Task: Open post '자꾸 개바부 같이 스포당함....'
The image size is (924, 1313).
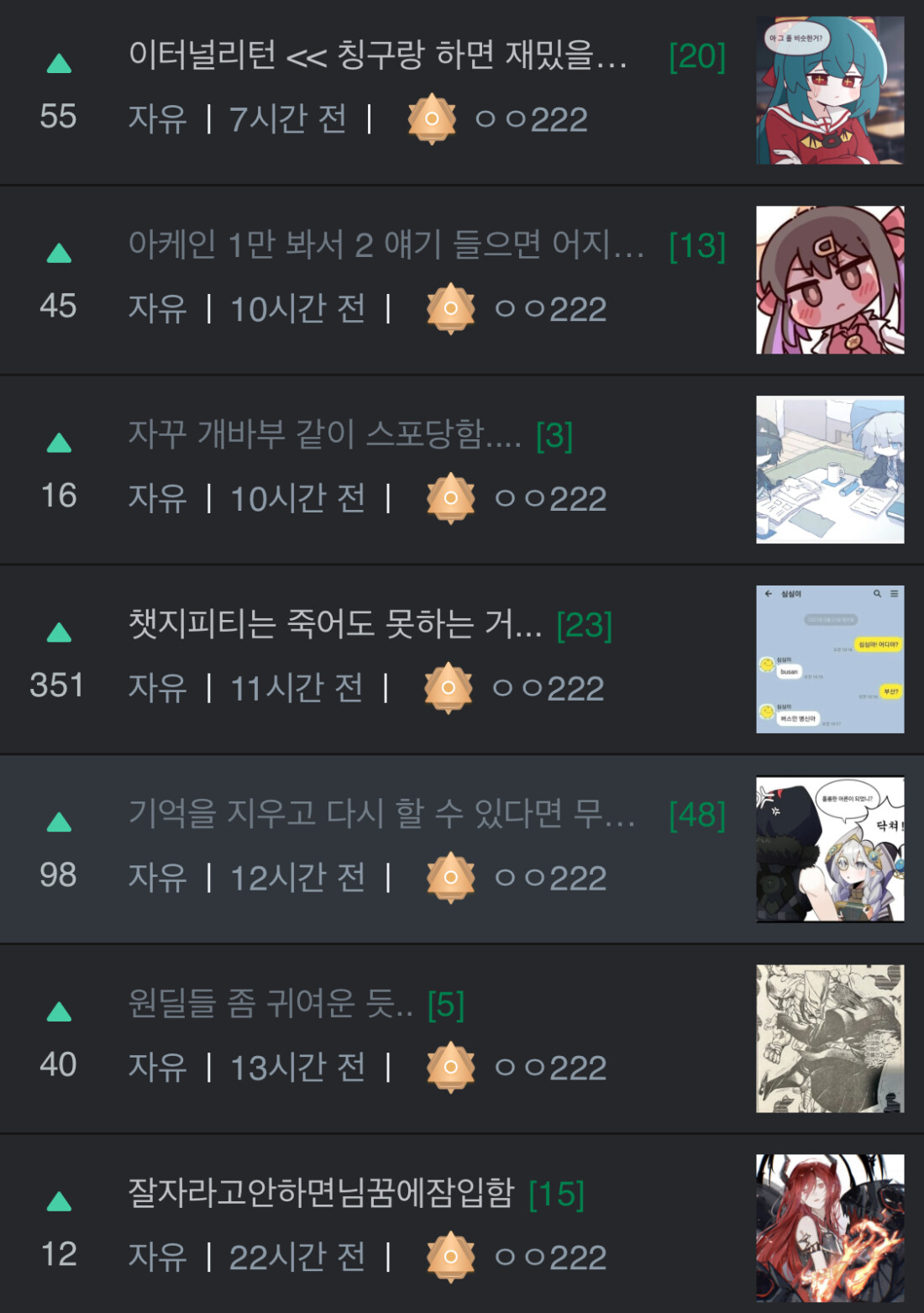Action: [325, 435]
